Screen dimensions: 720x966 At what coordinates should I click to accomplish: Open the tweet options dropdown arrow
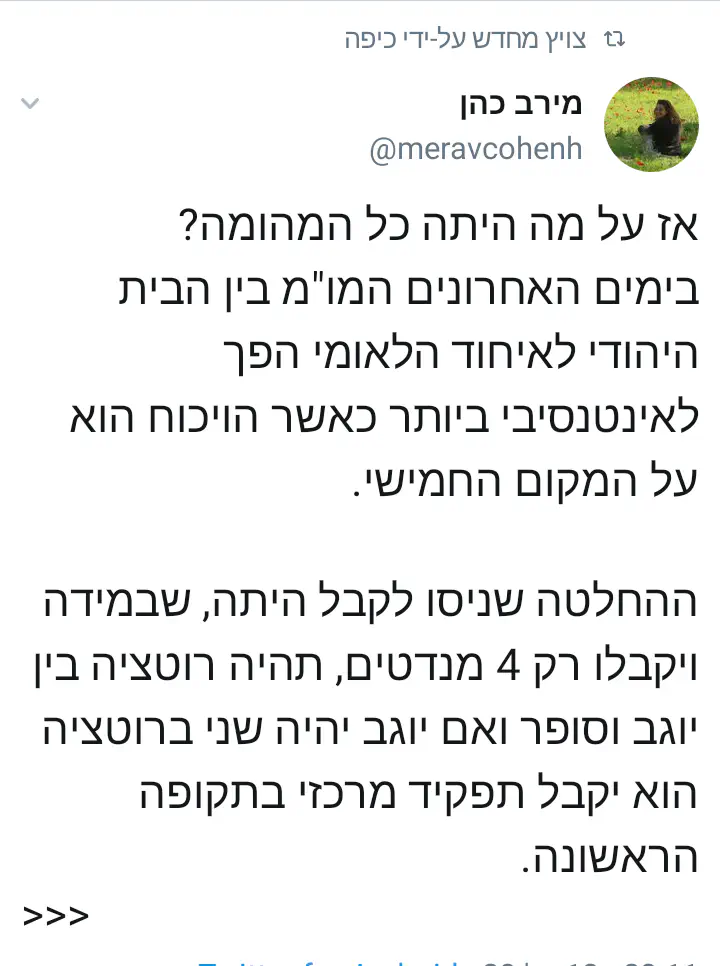(x=30, y=103)
